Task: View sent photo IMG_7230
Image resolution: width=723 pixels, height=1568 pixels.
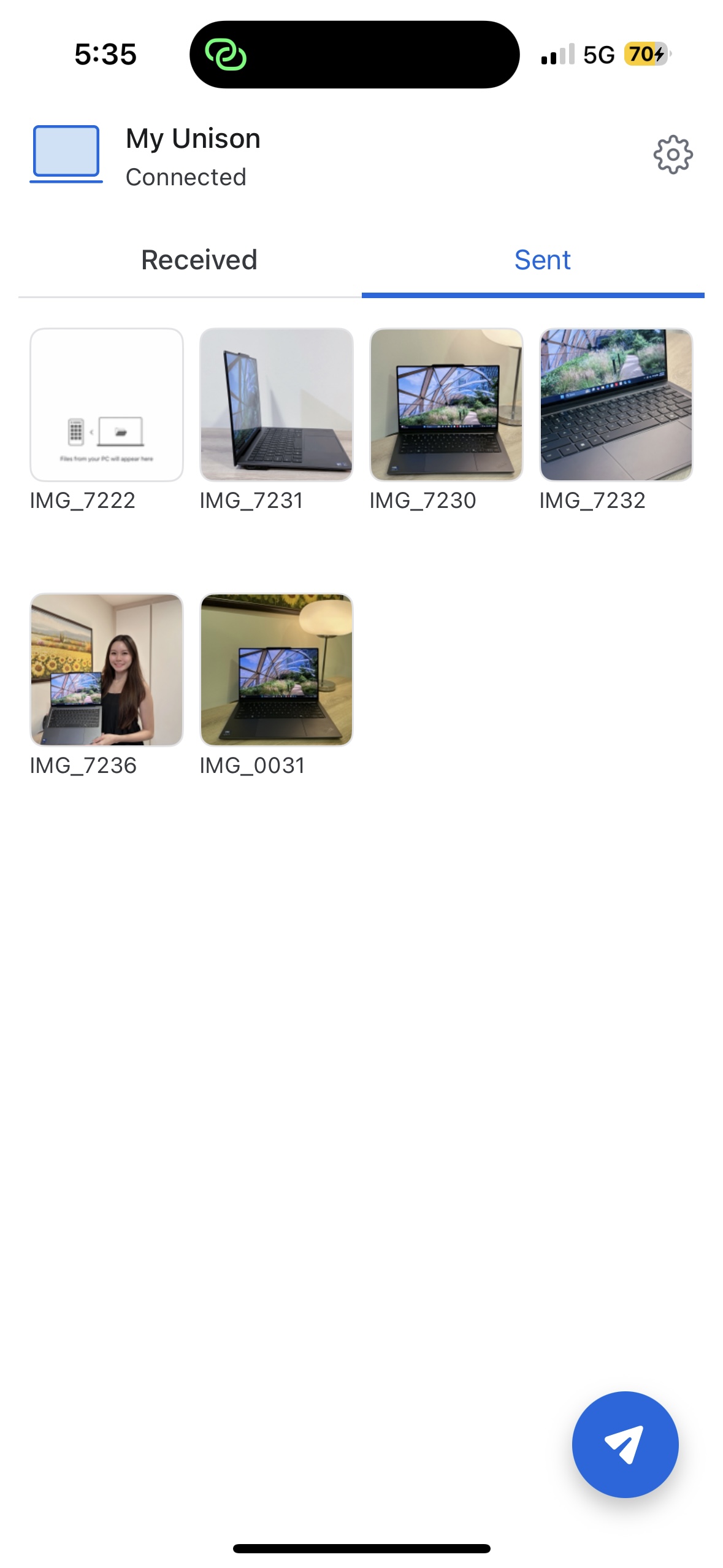Action: 446,405
